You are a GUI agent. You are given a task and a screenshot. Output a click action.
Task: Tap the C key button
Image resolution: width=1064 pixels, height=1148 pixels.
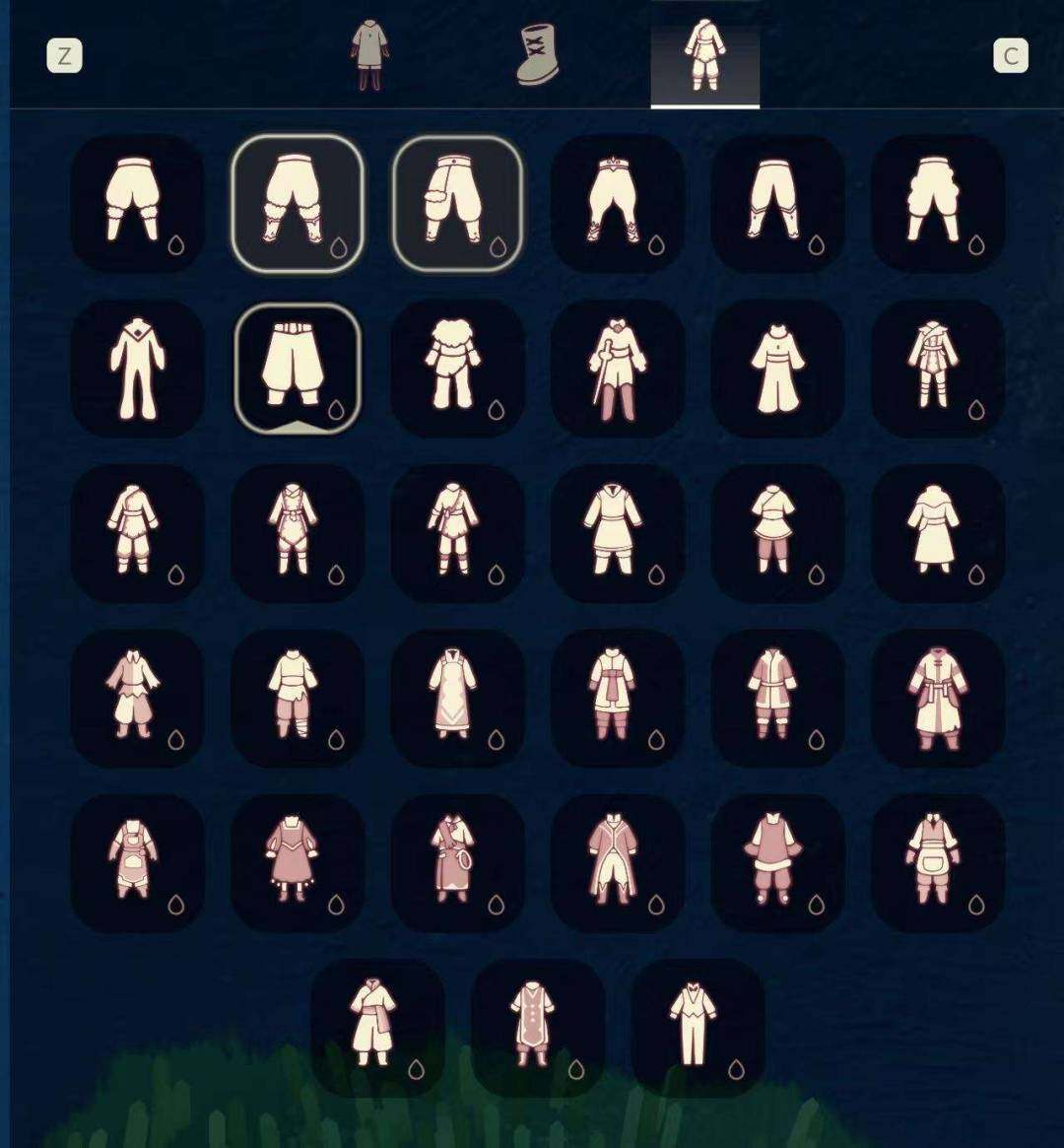click(x=1010, y=56)
